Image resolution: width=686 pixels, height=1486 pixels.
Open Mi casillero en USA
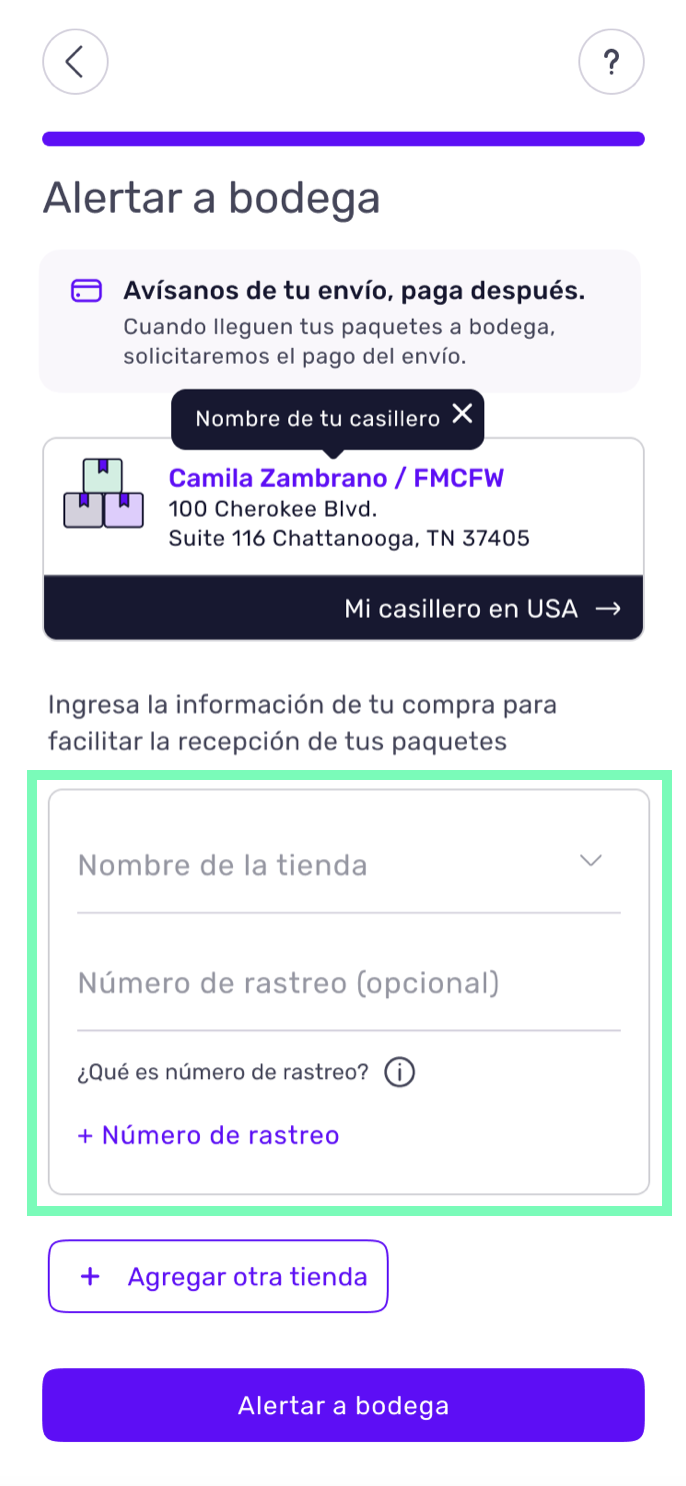(x=482, y=608)
